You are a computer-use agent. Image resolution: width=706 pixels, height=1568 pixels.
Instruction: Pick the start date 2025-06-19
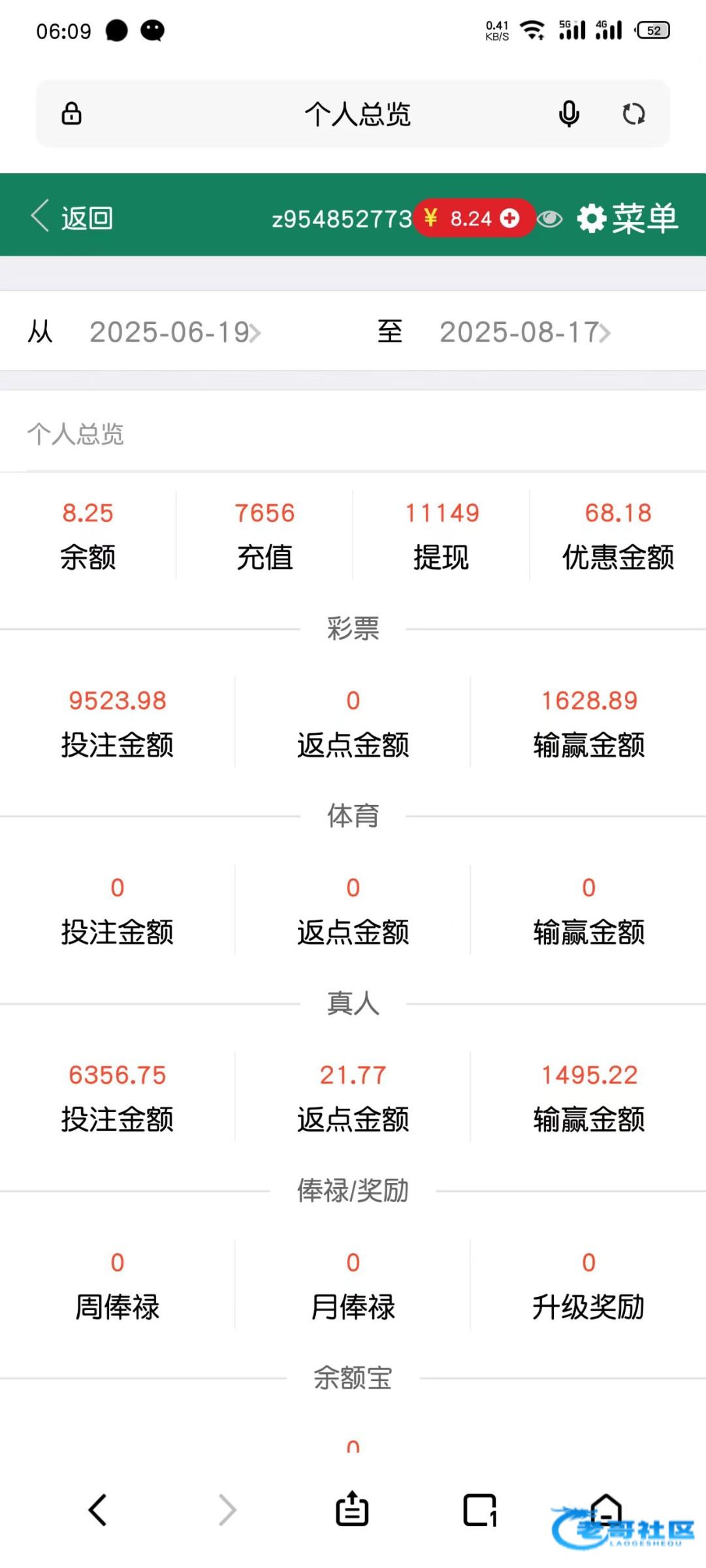click(x=175, y=332)
